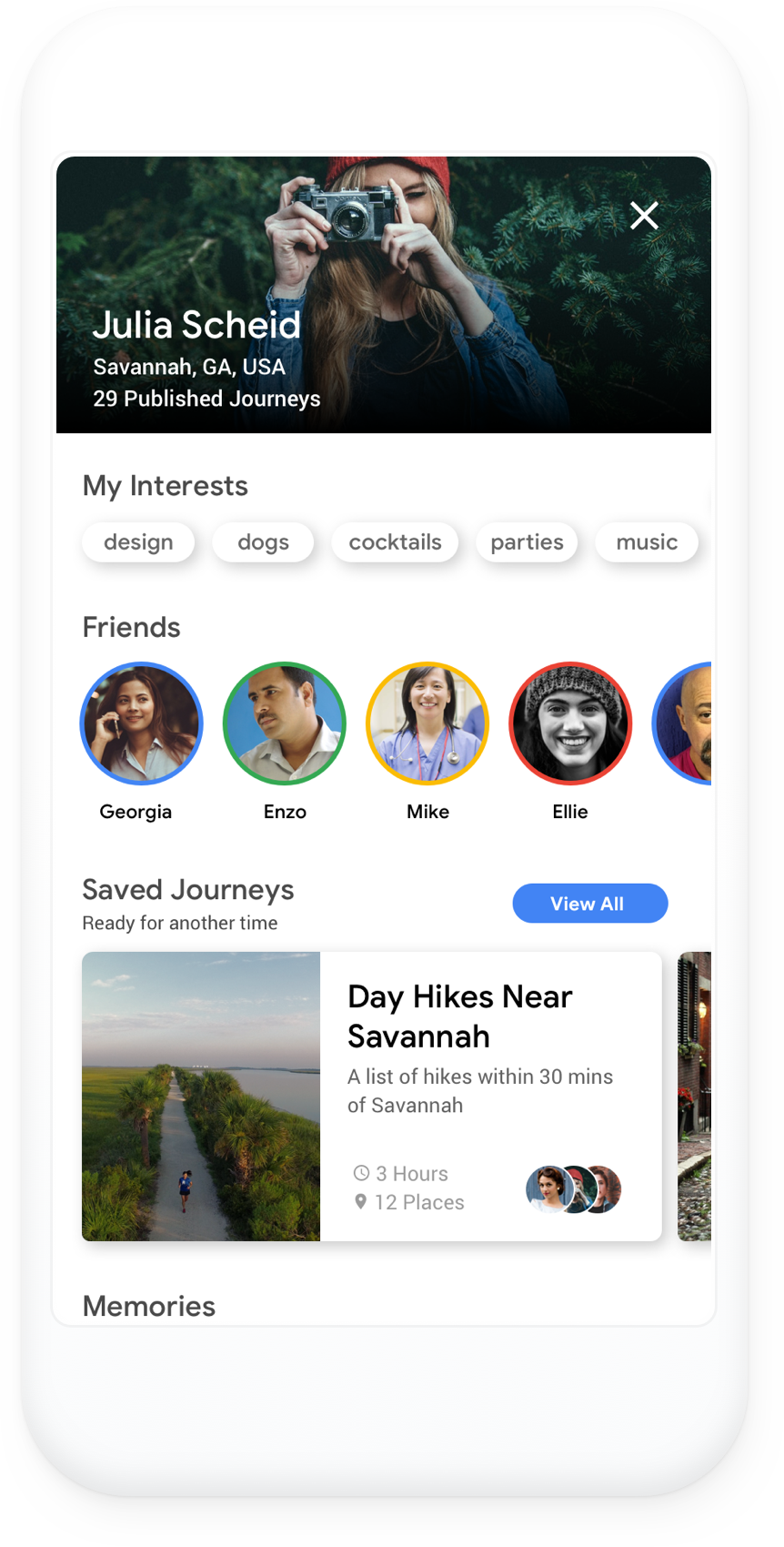
Task: Tap the cocktails interest chip
Action: [395, 542]
